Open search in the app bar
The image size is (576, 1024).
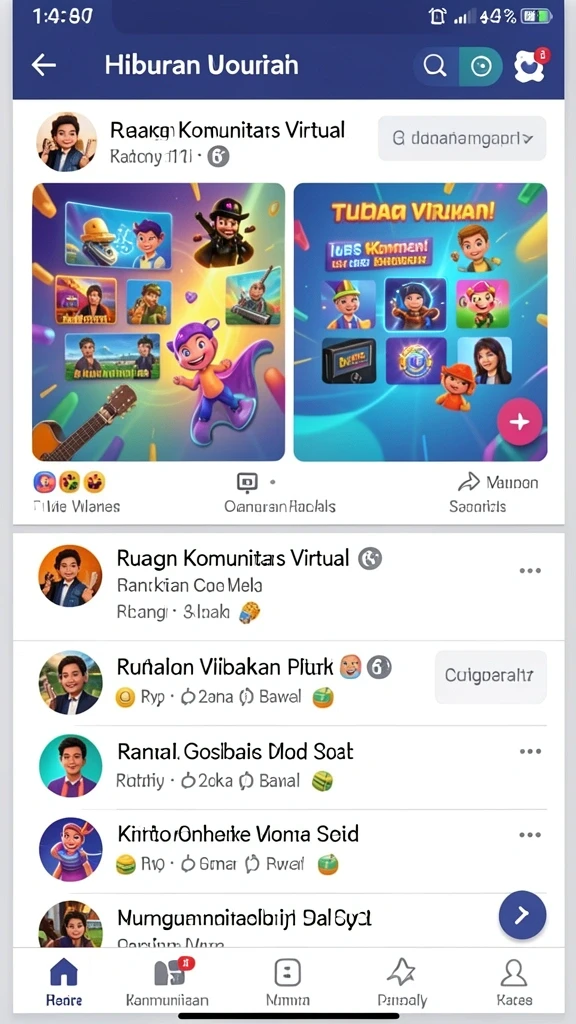(434, 65)
